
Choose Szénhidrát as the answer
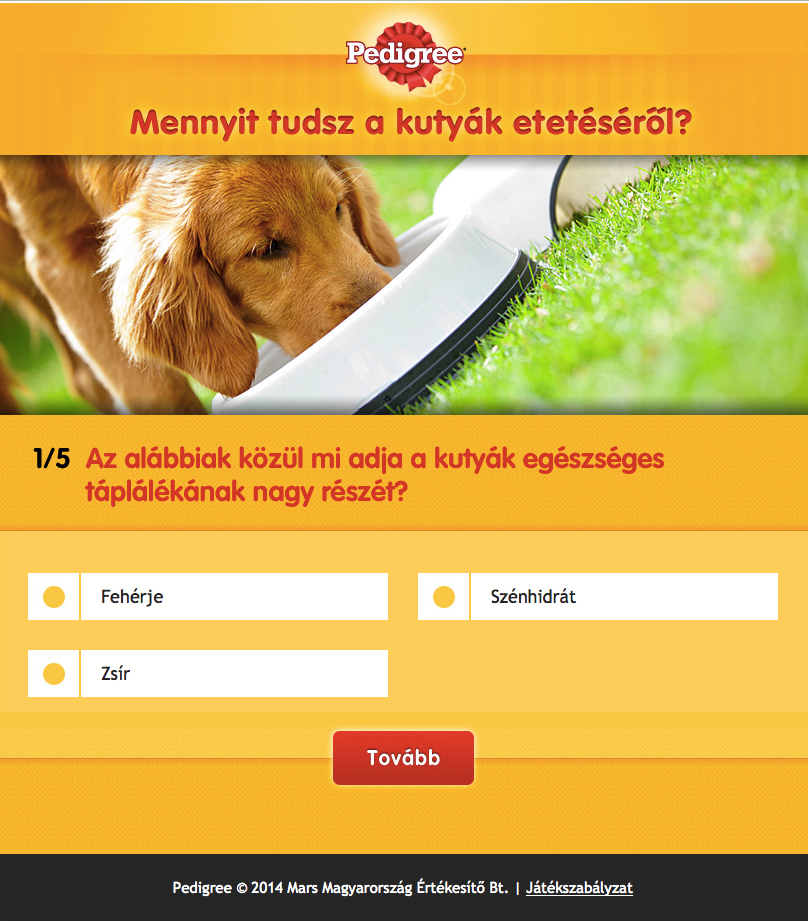(x=444, y=597)
